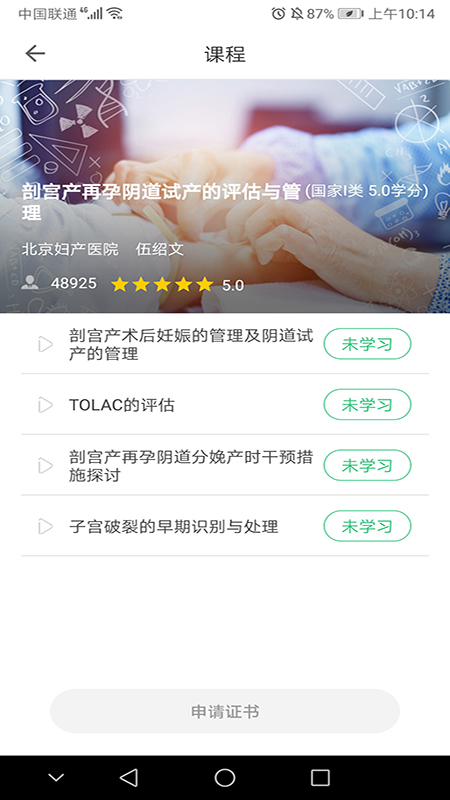Image resolution: width=450 pixels, height=800 pixels.
Task: Open recent apps from navigation bar
Action: 320,778
